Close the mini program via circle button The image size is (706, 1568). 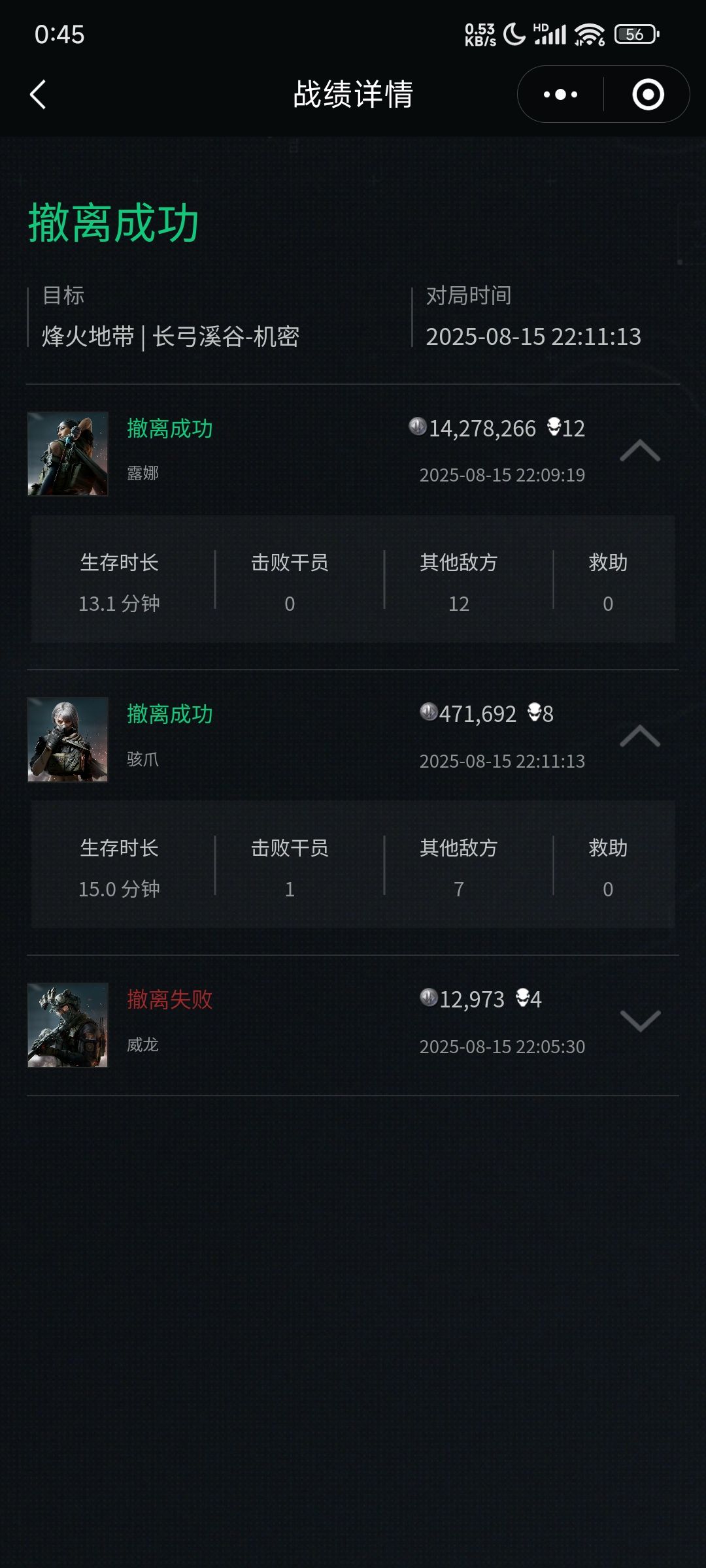(648, 95)
